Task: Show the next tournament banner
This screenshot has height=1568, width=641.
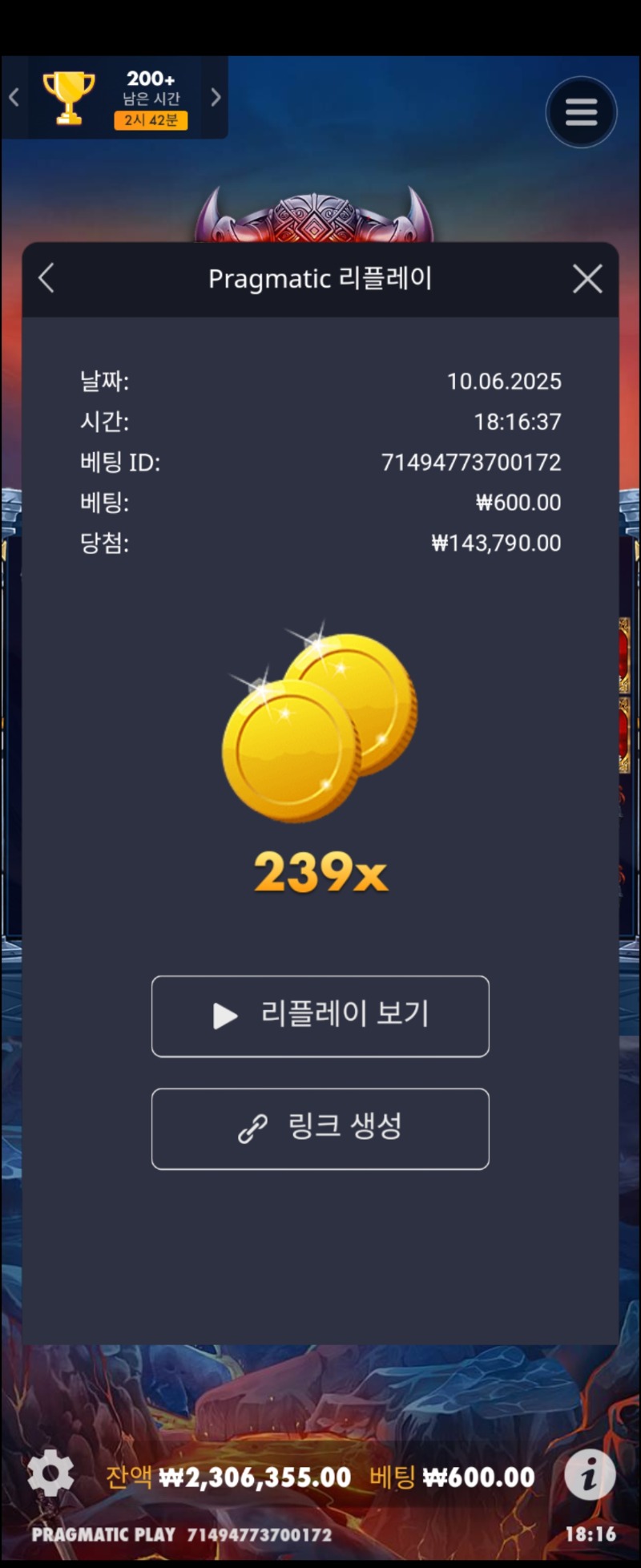Action: coord(216,98)
